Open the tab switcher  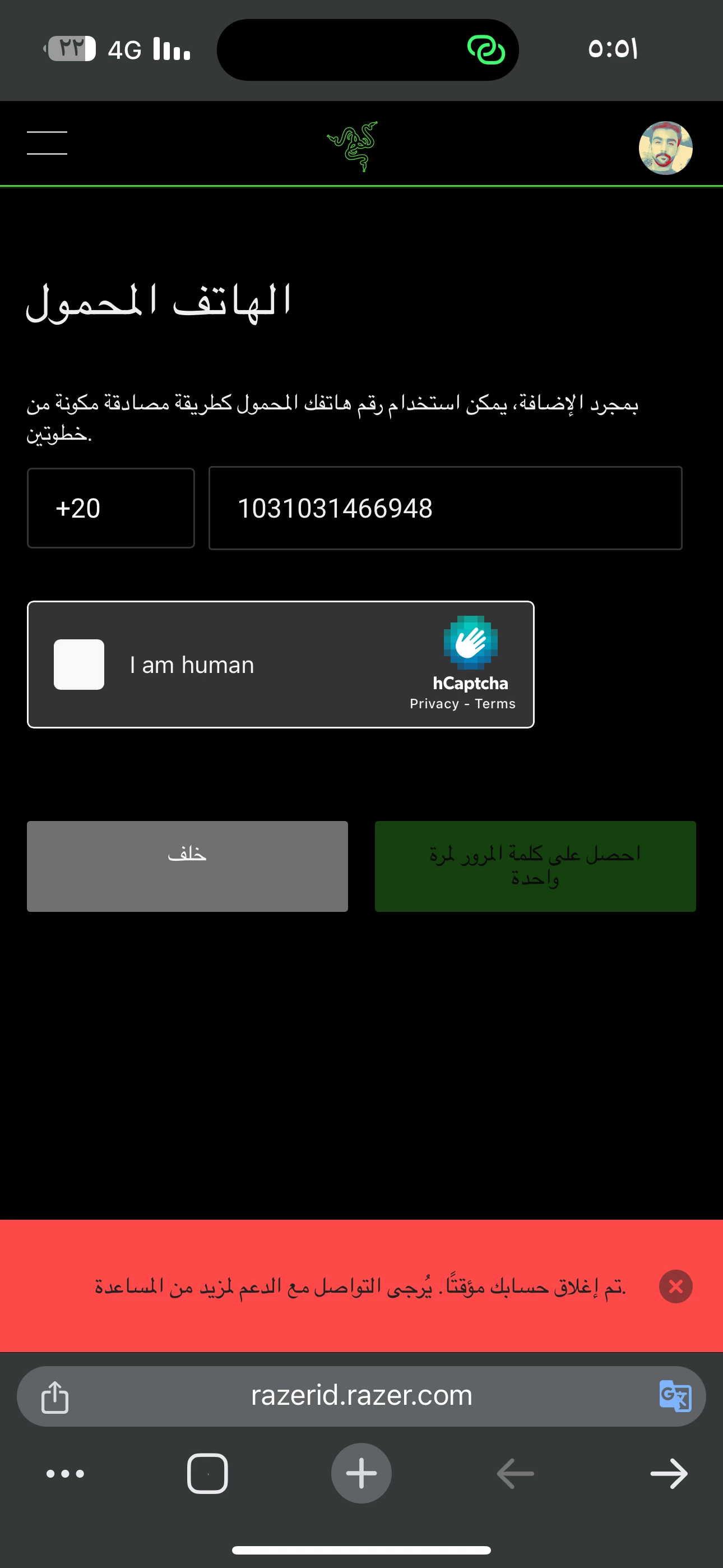[207, 1474]
